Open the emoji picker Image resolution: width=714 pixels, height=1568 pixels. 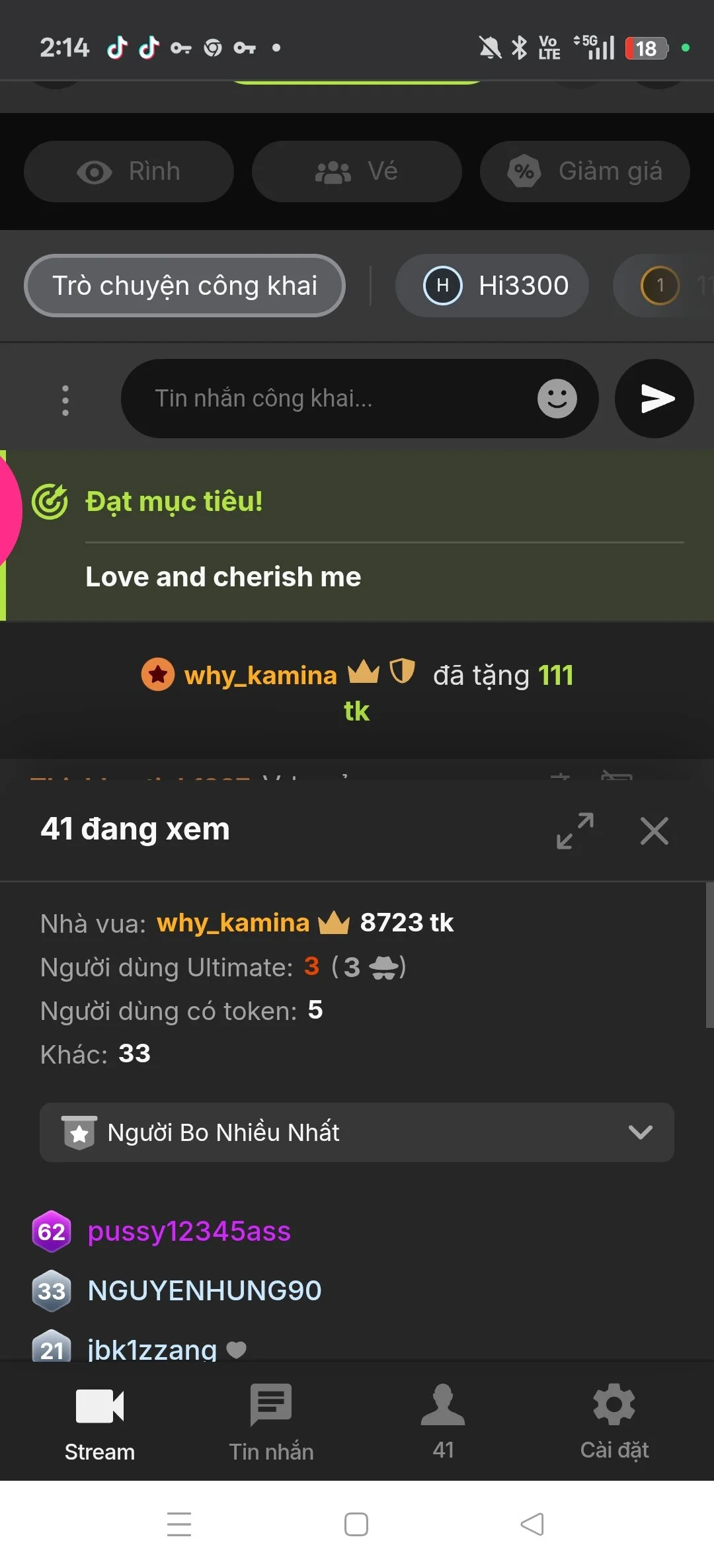(557, 399)
